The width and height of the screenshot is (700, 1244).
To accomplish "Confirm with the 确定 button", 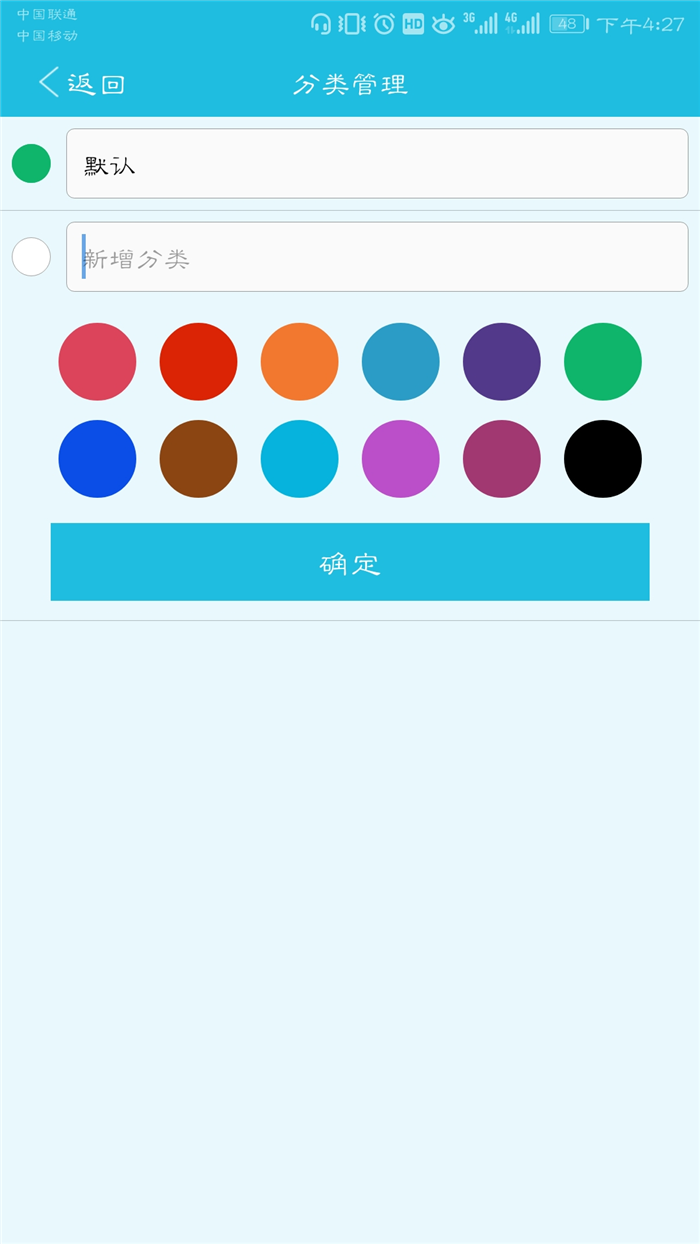I will (x=350, y=562).
